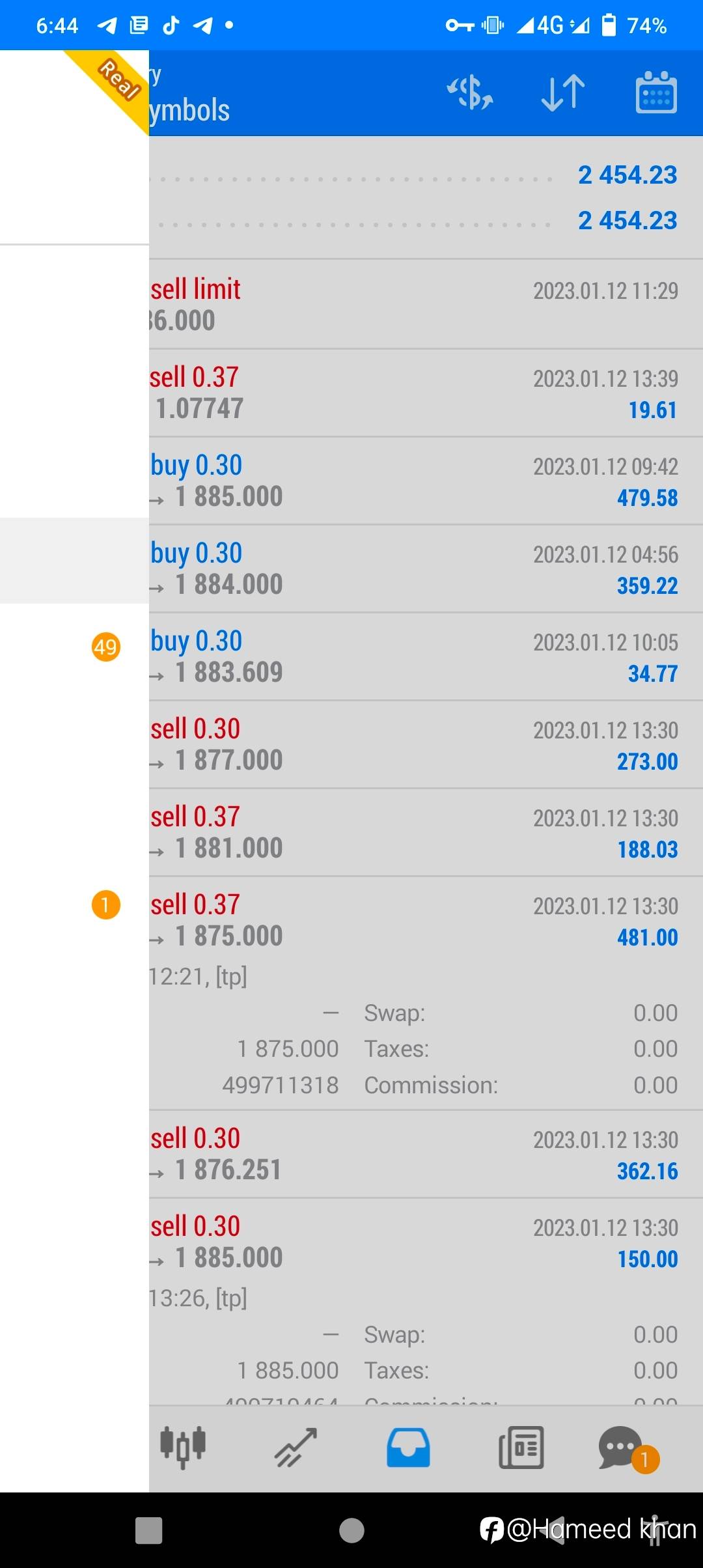703x1568 pixels.
Task: Switch to the quotes candlestick tab
Action: (x=183, y=1447)
